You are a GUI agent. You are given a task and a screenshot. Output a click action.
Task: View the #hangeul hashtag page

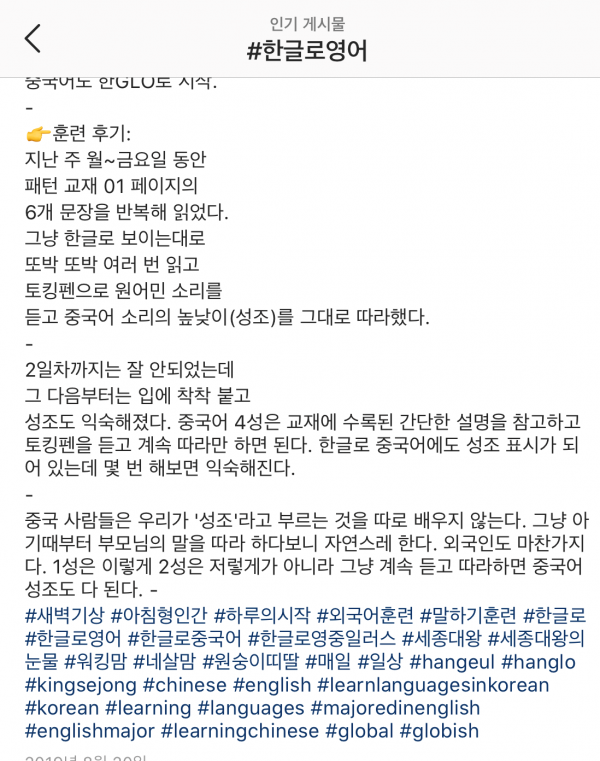pyautogui.click(x=452, y=661)
